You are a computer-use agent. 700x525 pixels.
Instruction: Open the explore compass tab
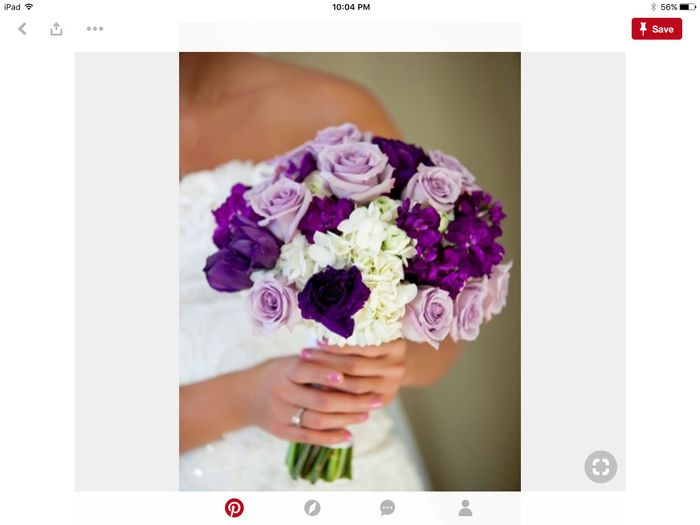pyautogui.click(x=312, y=508)
